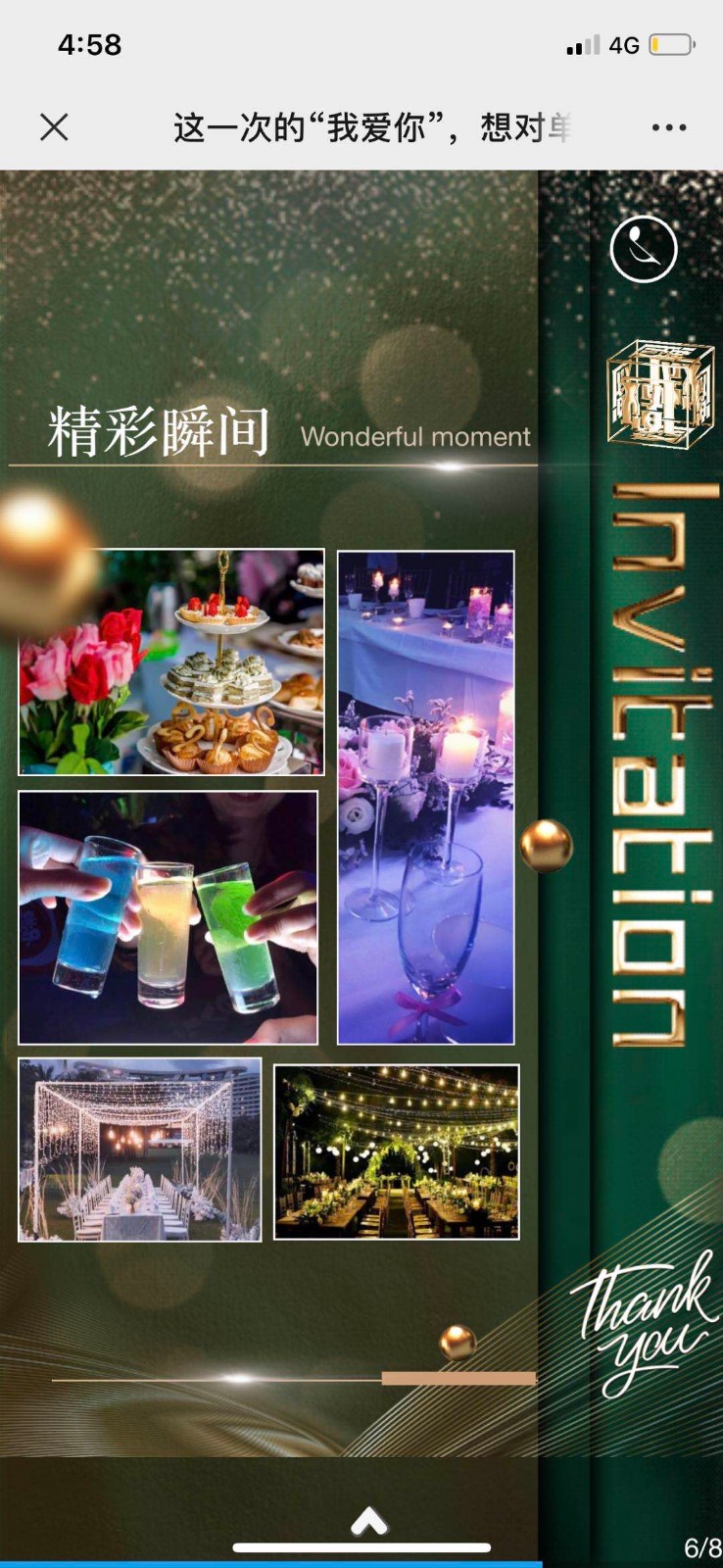Tap the up arrow for next page

(369, 1521)
